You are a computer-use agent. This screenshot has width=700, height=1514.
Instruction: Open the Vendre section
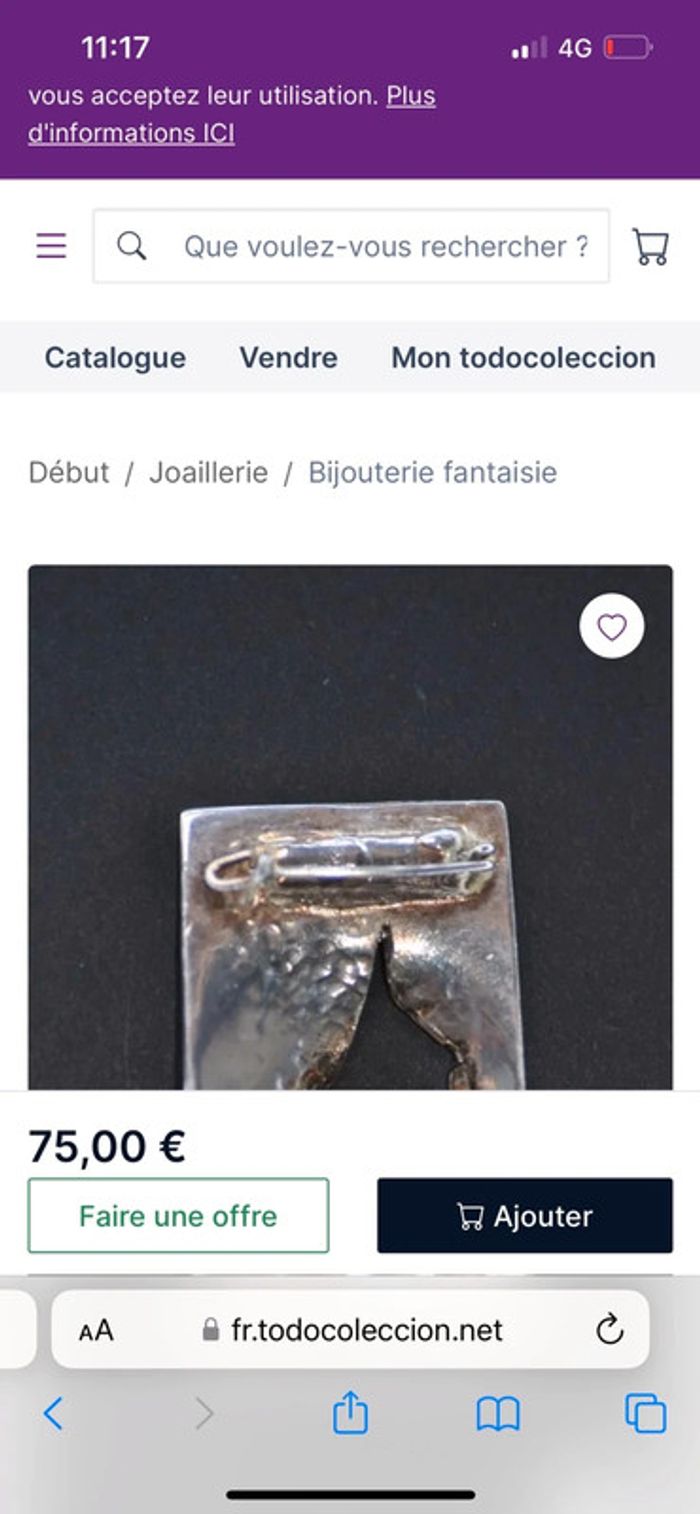click(288, 357)
